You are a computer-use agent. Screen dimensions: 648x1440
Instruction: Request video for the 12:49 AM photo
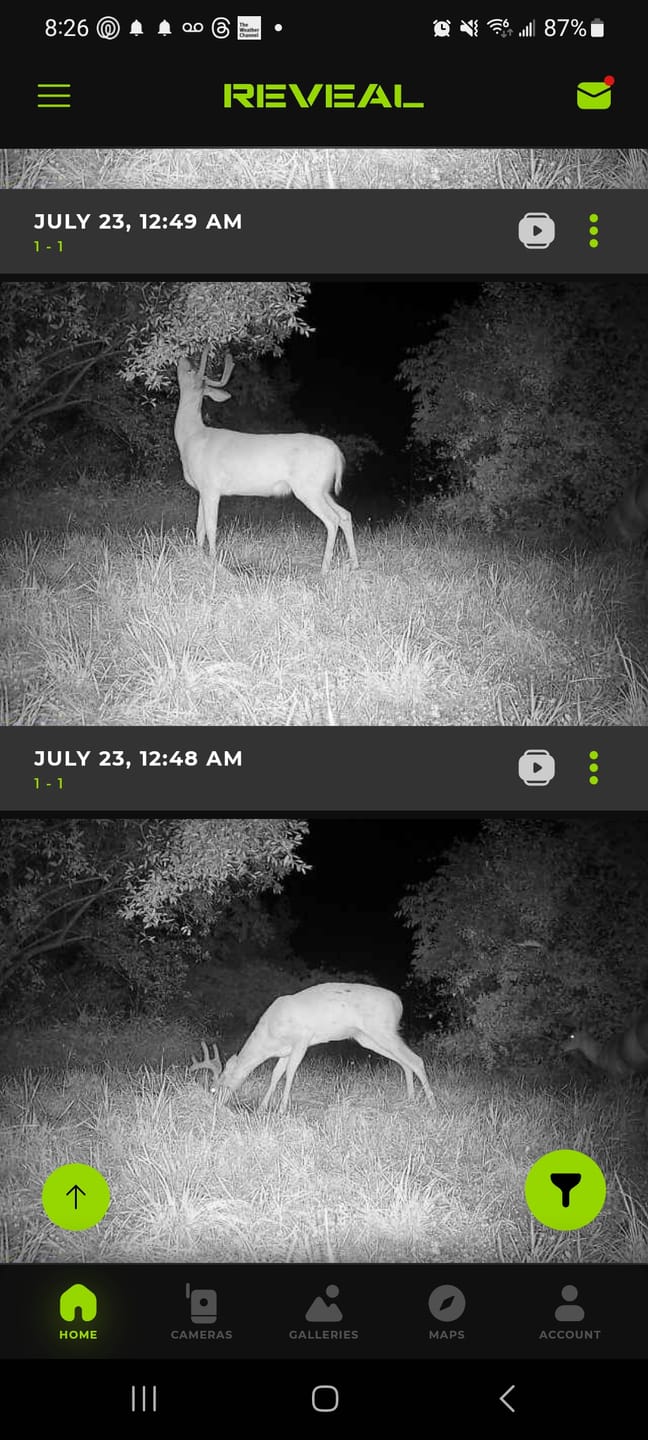[x=537, y=231]
